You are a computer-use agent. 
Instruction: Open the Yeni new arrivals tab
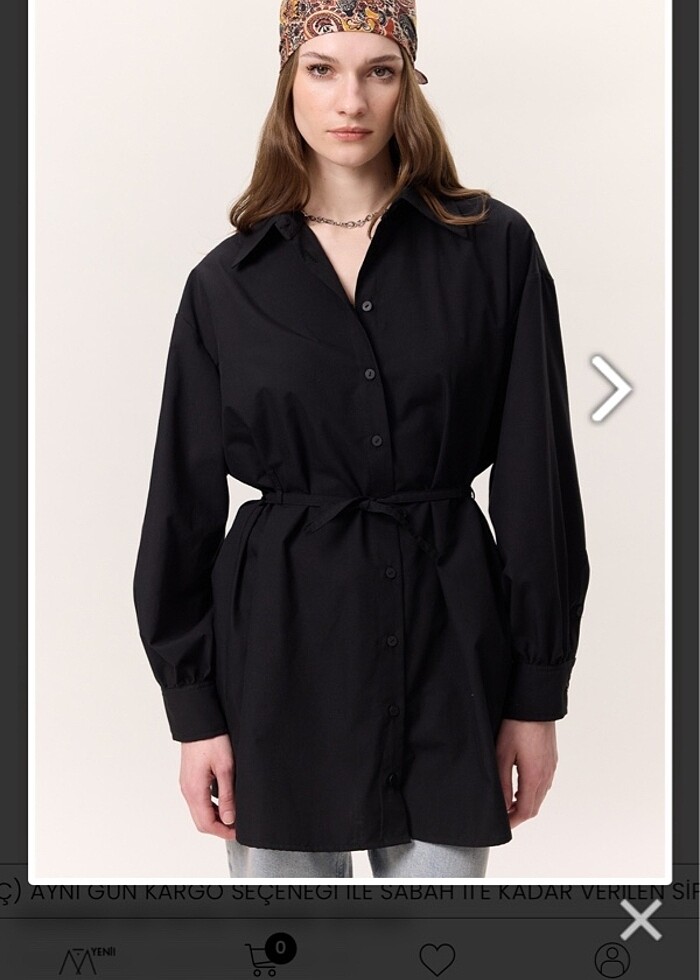(85, 959)
